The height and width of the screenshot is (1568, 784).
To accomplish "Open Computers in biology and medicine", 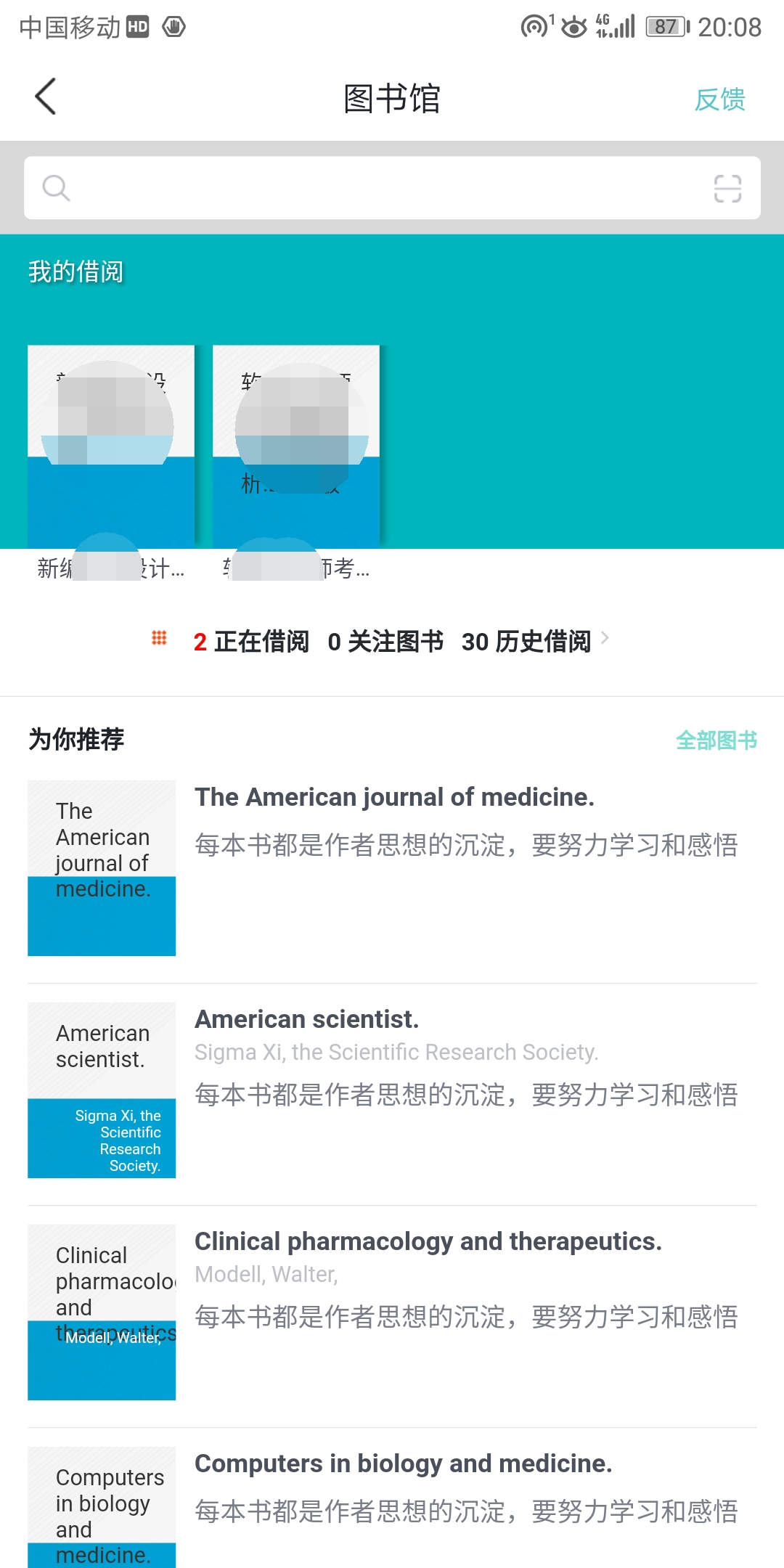I will click(403, 1464).
